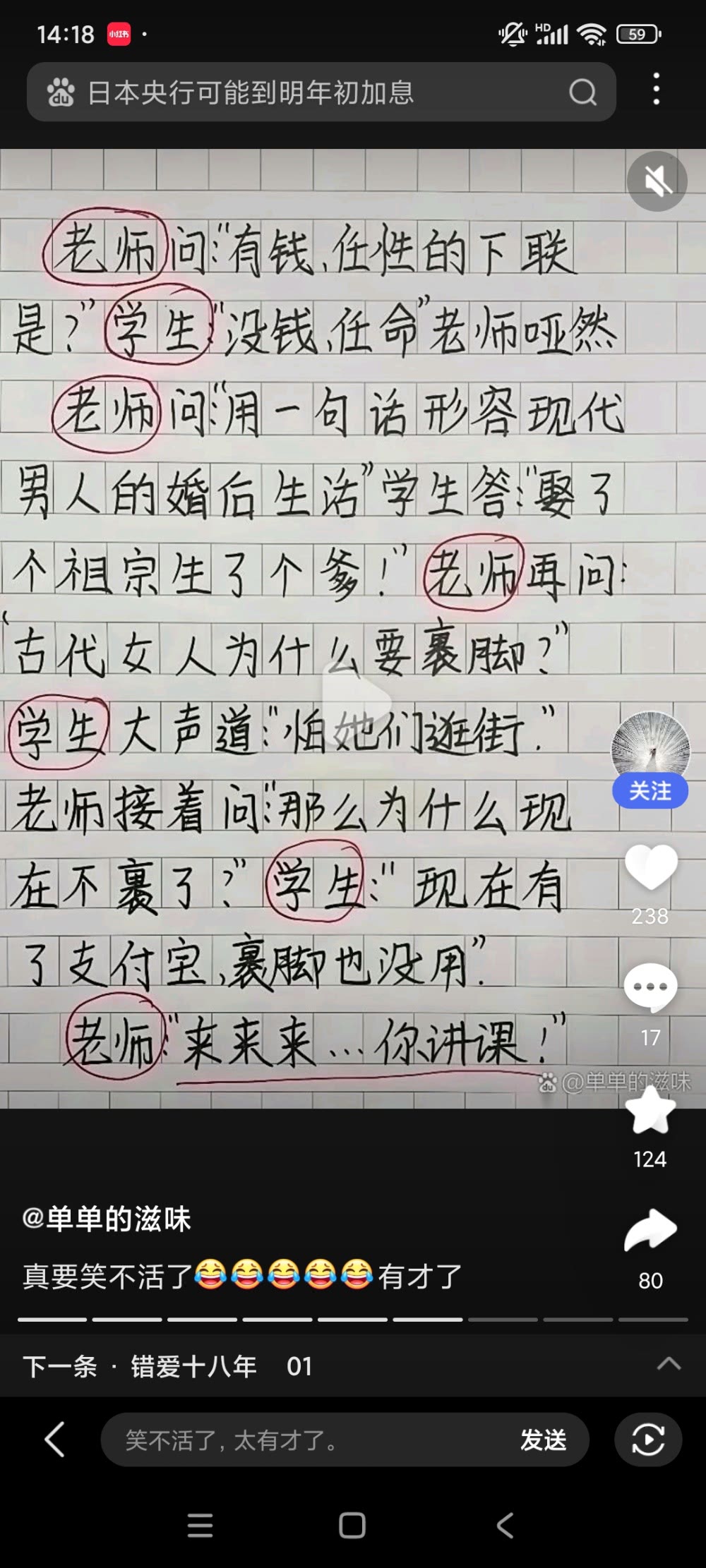Open the three-dot overflow menu
Image resolution: width=706 pixels, height=1568 pixels.
coord(657,90)
